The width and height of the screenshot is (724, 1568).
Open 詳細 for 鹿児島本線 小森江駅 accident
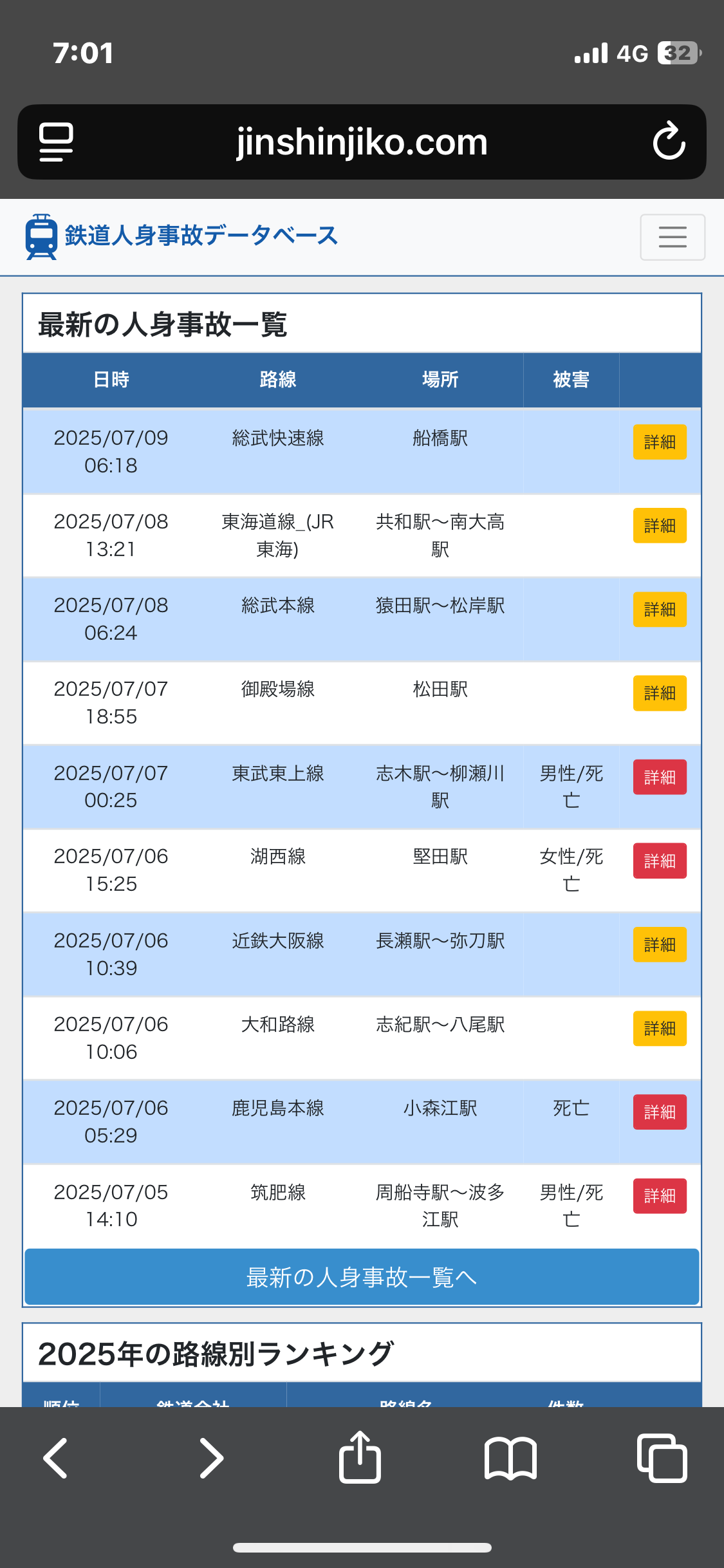coord(660,1112)
